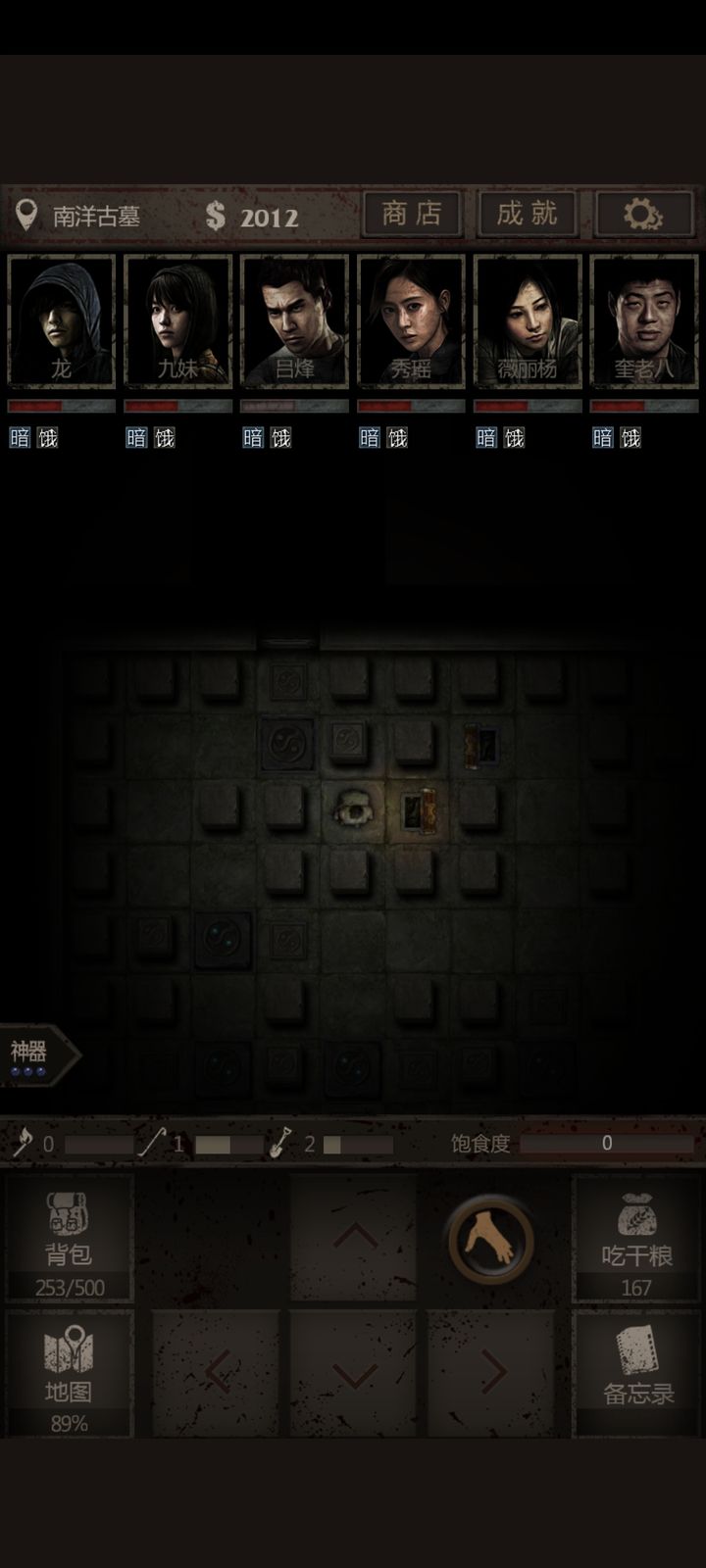Select character 龙
Viewport: 706px width, 1568px height.
[x=61, y=320]
